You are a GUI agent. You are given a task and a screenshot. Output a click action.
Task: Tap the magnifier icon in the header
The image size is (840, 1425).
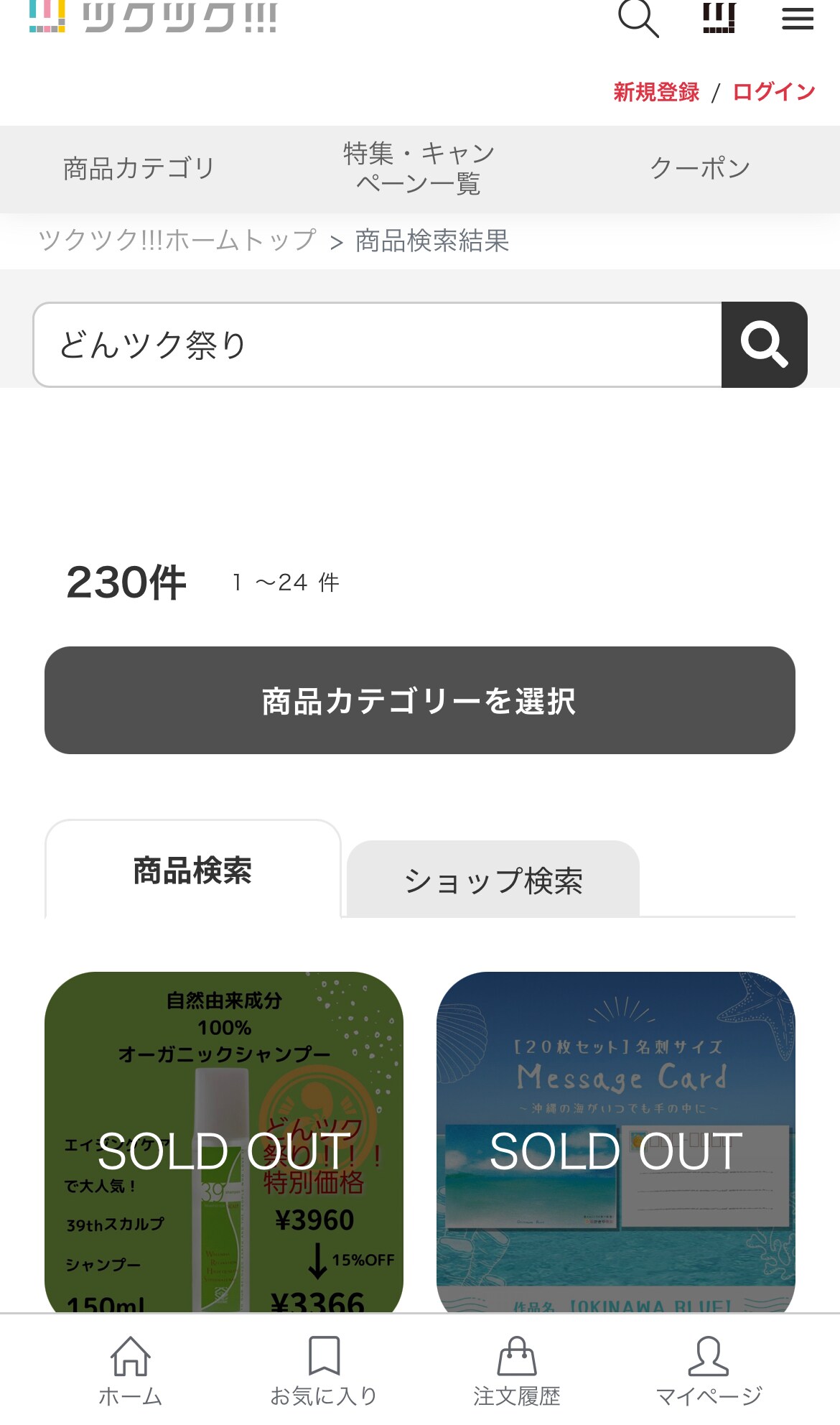pos(638,19)
